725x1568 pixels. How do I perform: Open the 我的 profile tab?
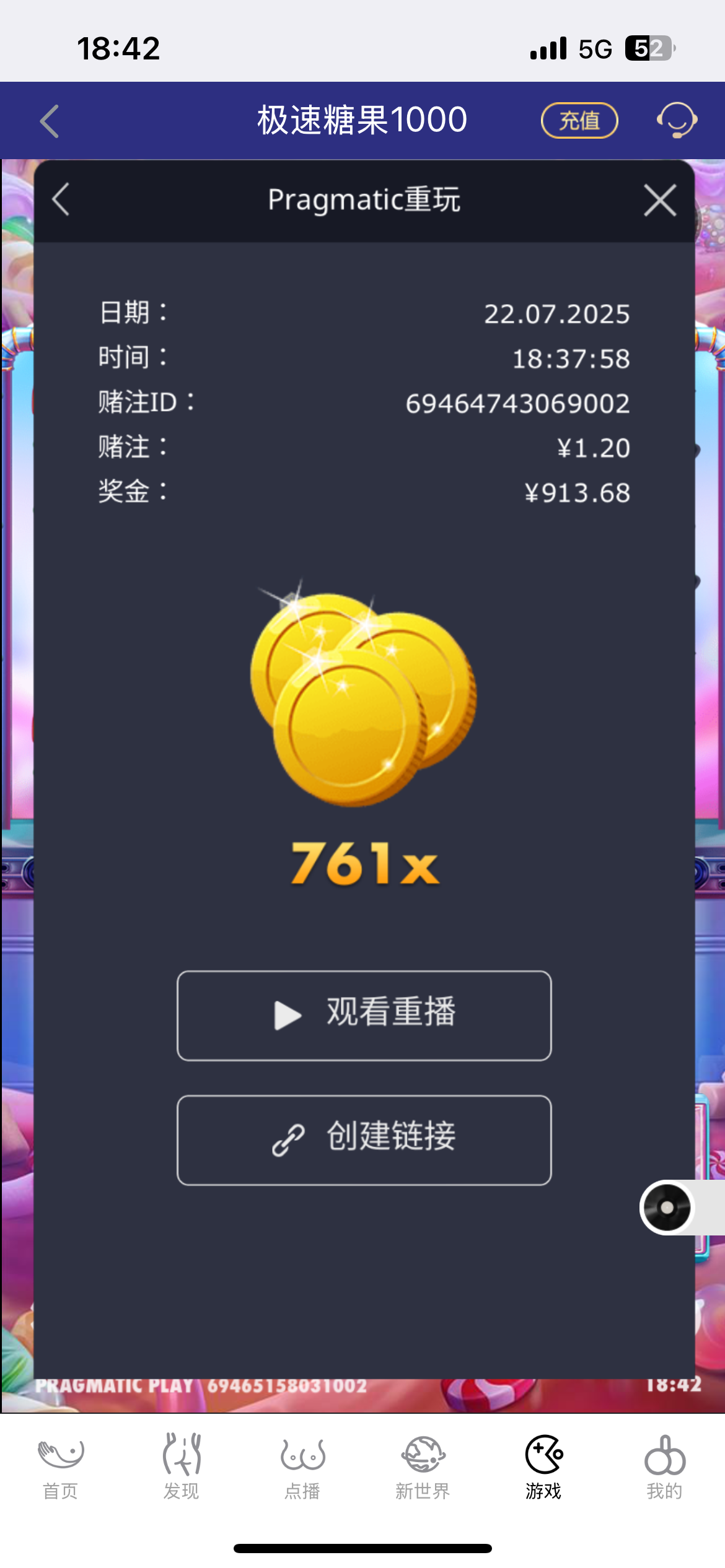tap(664, 1465)
